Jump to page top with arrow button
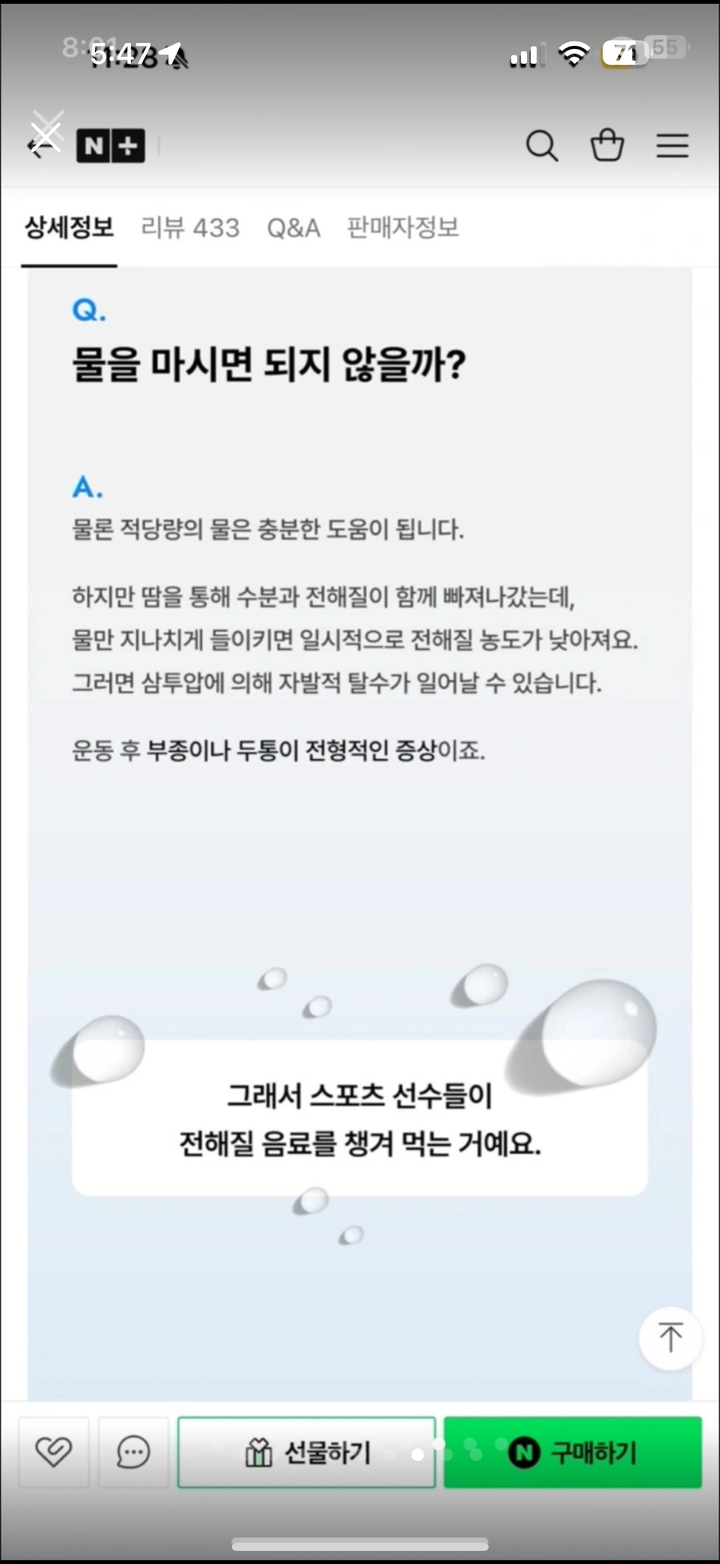720x1564 pixels. click(670, 1338)
